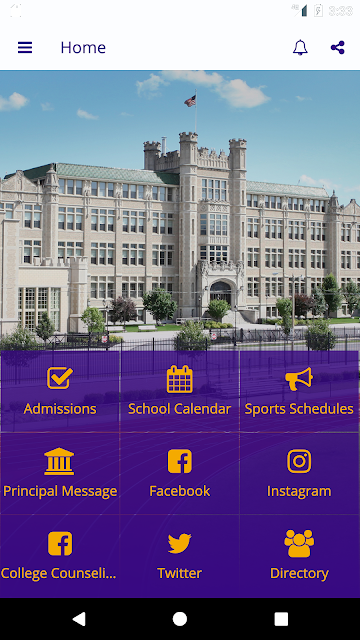Open the Directory

click(x=299, y=556)
